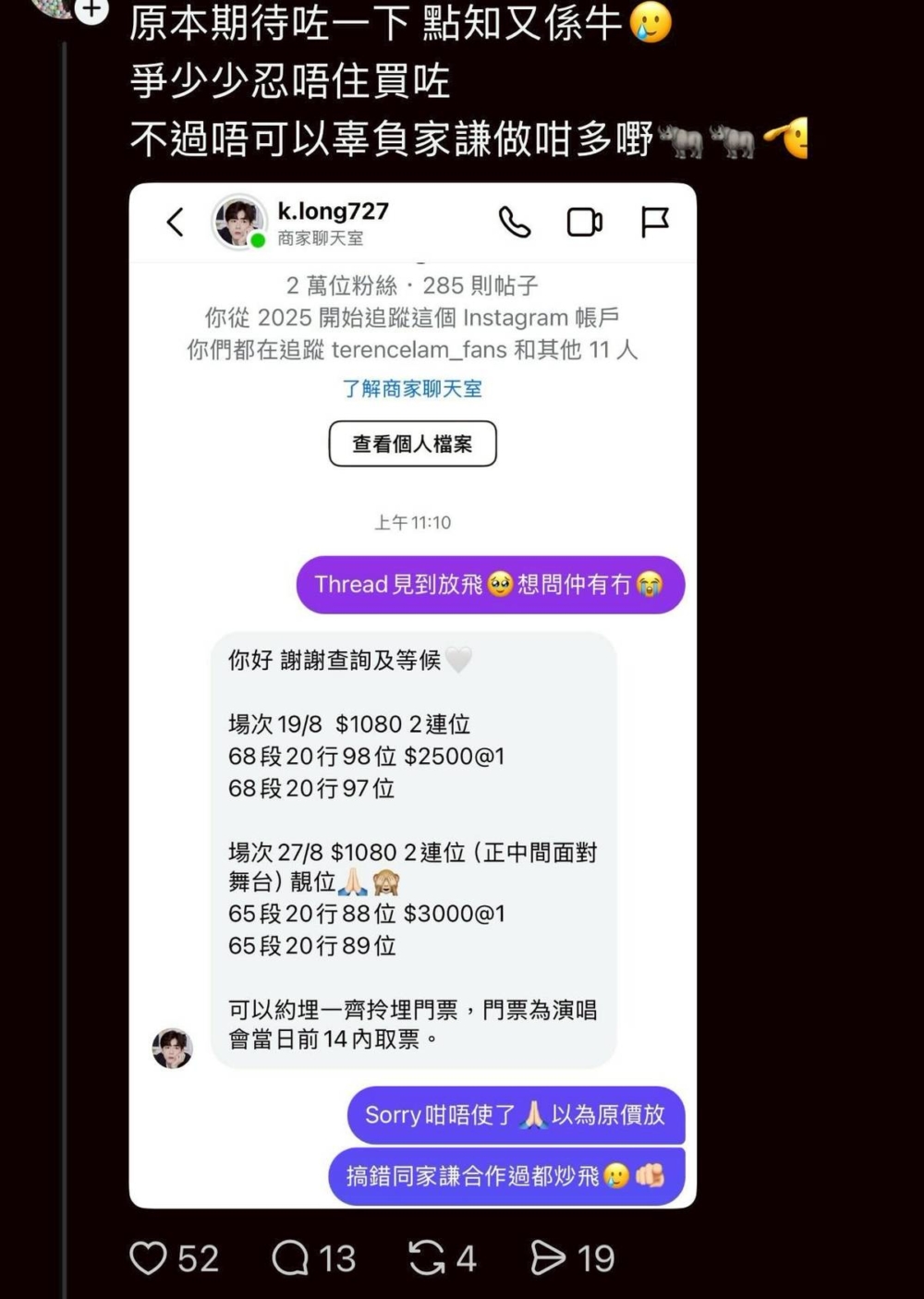Flag the conversation using the report icon

tap(656, 222)
